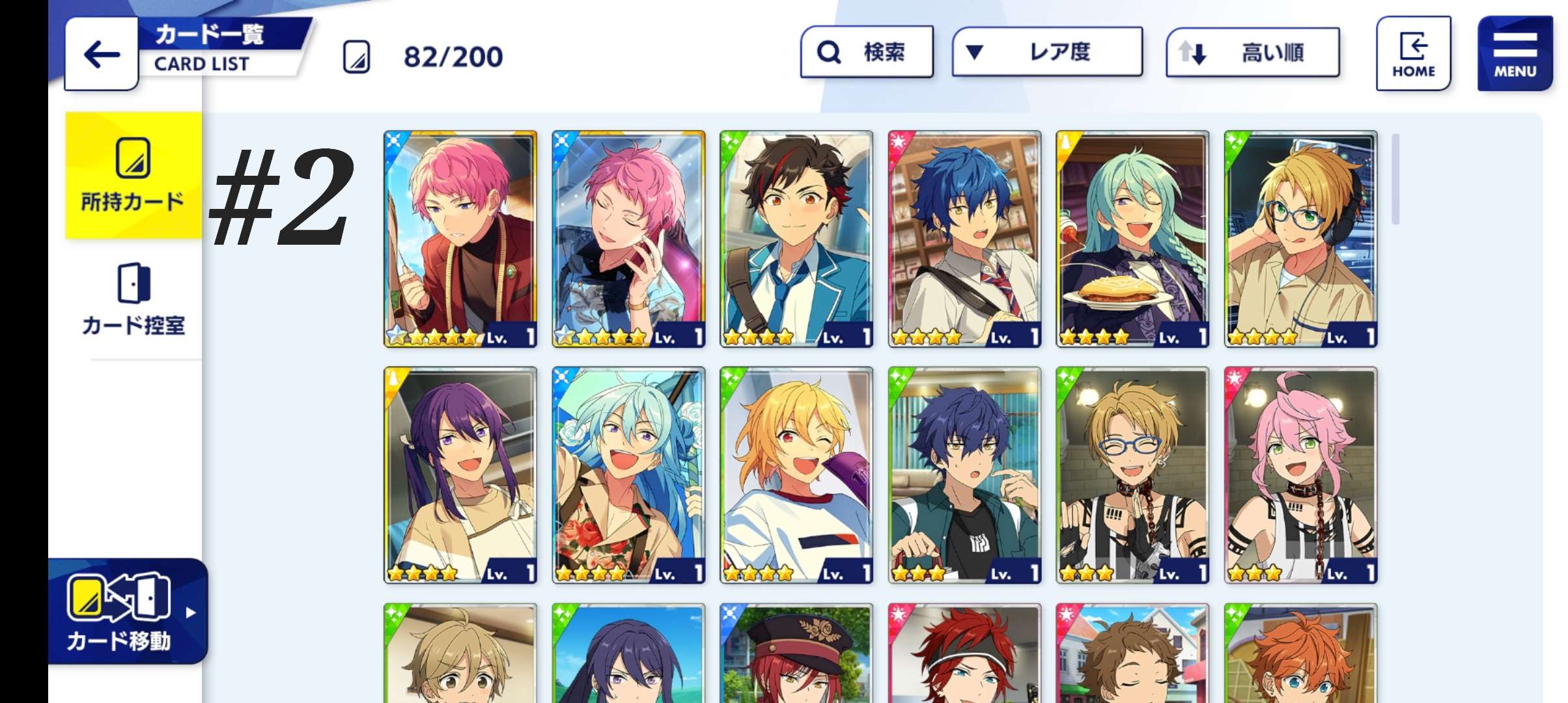The height and width of the screenshot is (703, 1568).
Task: Switch to the 所持カード tab
Action: click(x=133, y=176)
